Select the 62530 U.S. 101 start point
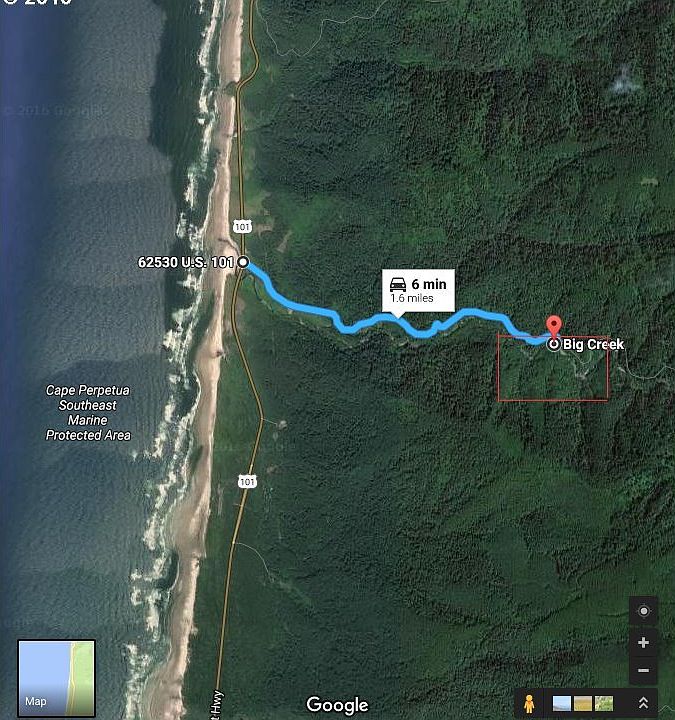The height and width of the screenshot is (720, 675). click(242, 262)
